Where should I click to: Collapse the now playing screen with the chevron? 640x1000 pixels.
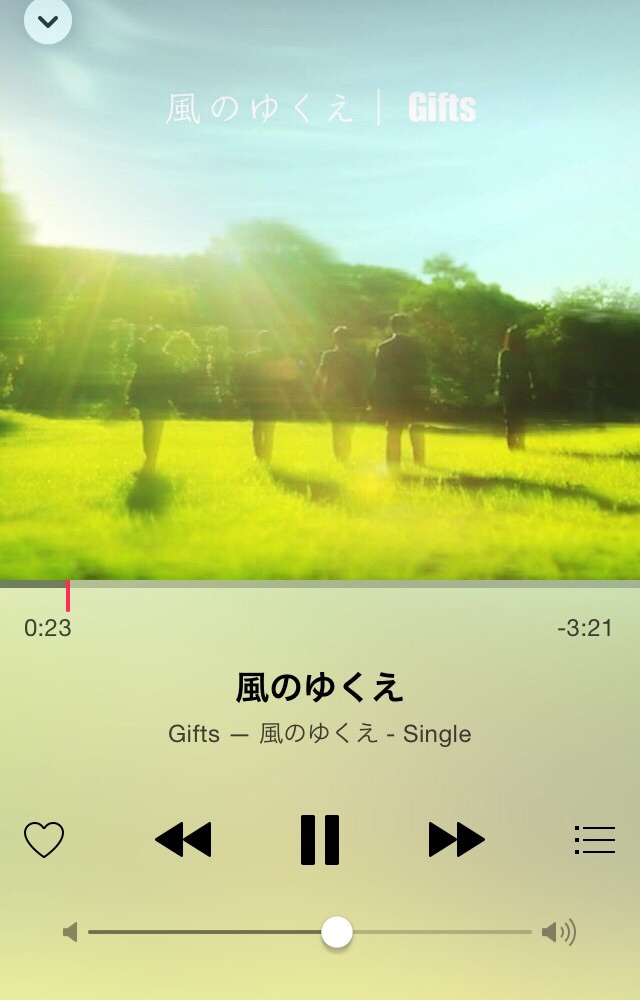pos(48,21)
